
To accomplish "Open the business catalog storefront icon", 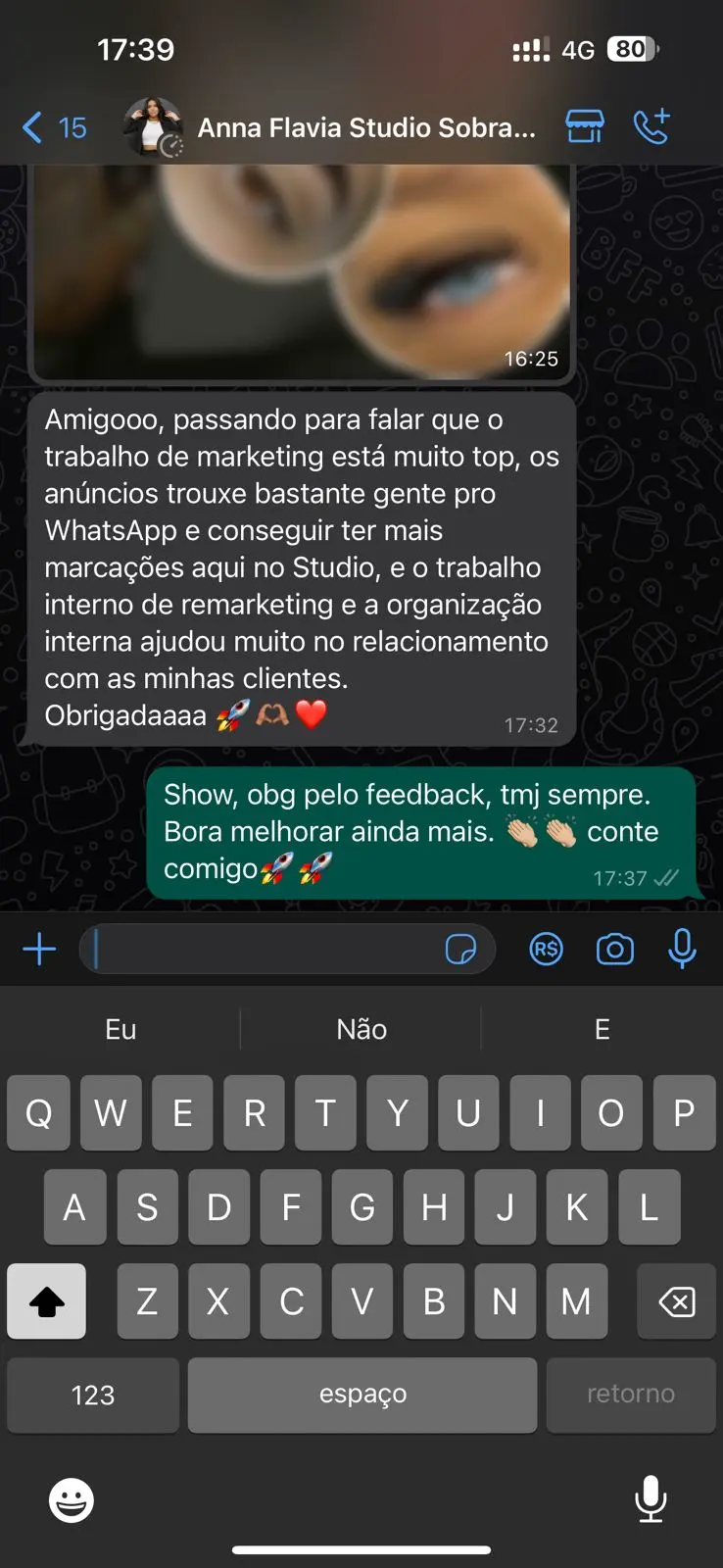I will pos(585,126).
